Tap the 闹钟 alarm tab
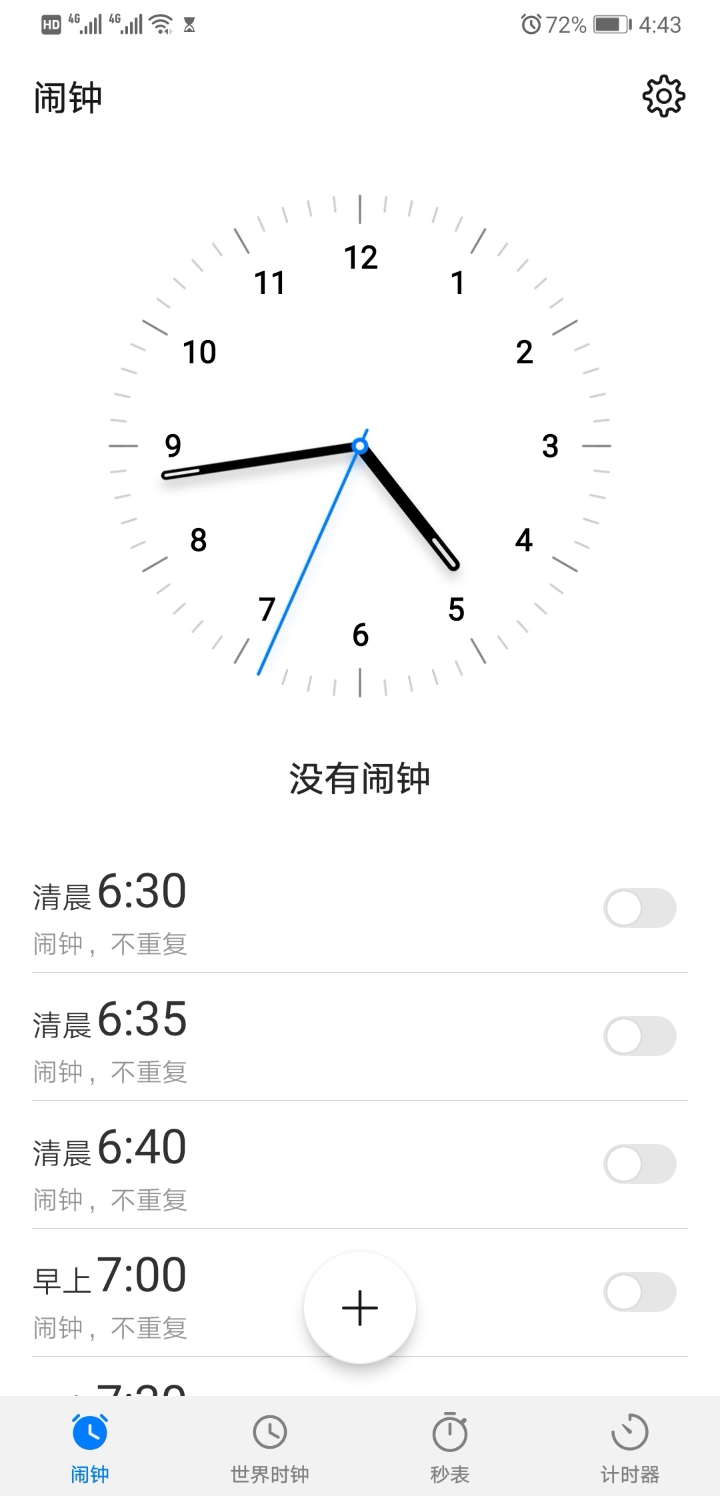This screenshot has width=720, height=1496. click(90, 1448)
